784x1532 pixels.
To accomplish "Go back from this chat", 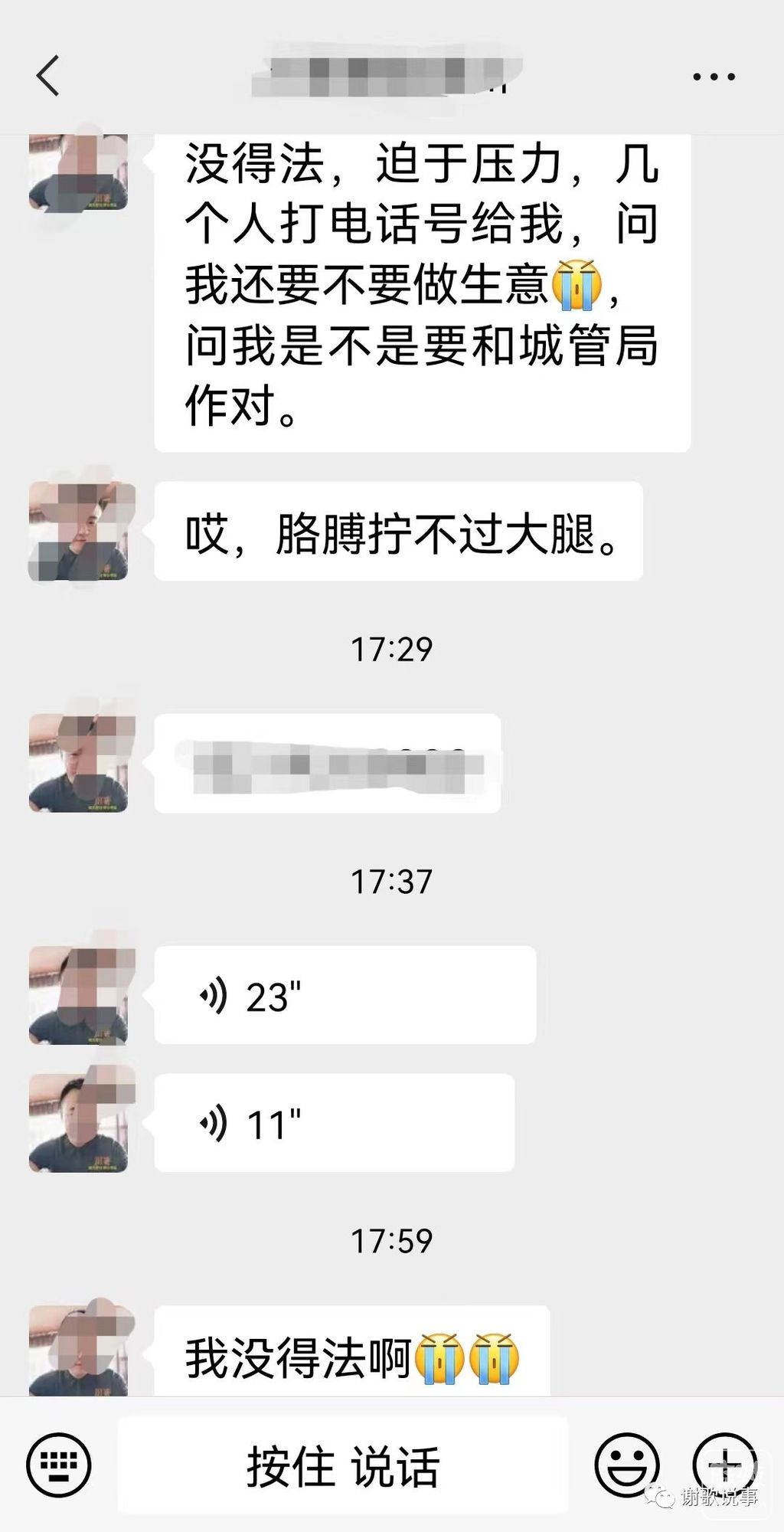I will 47,75.
